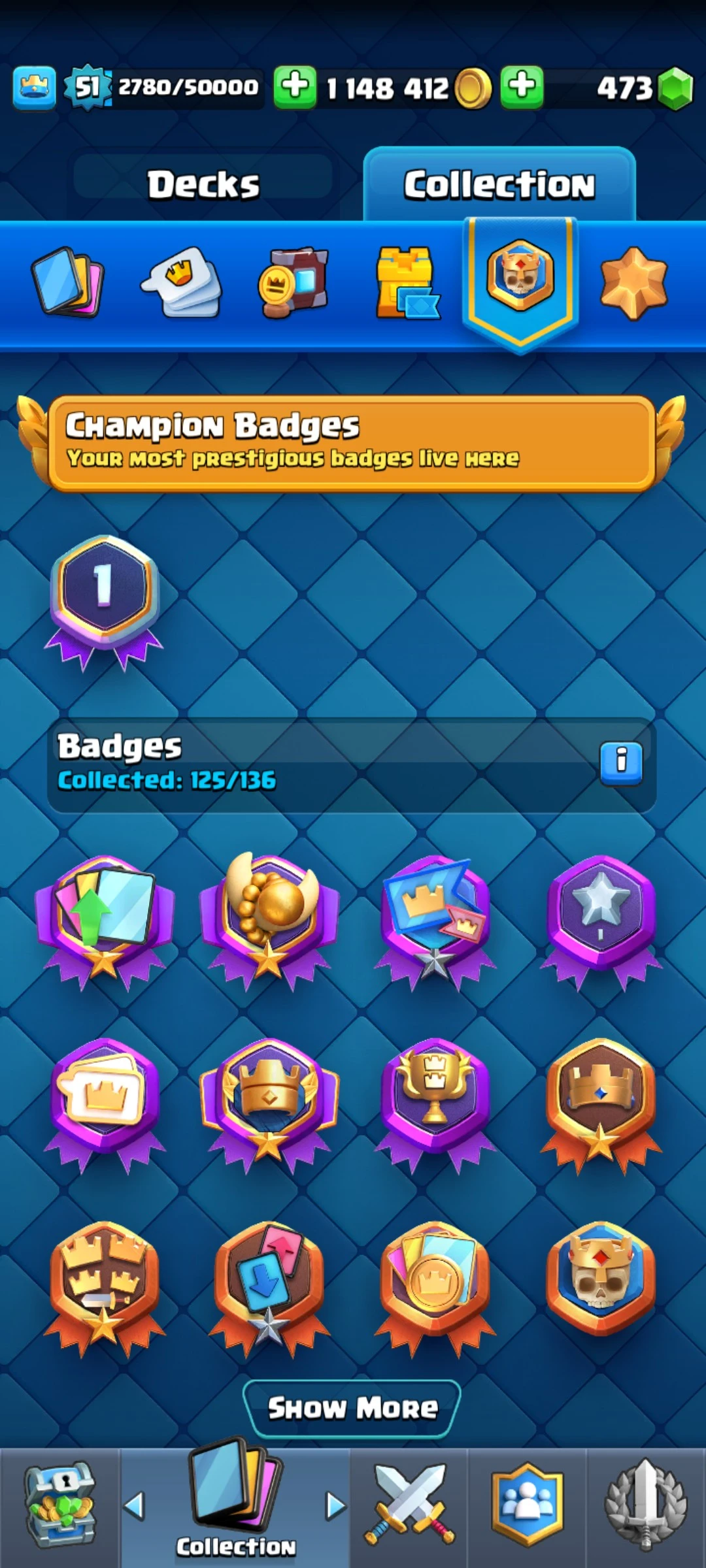Add more gold with the plus button
The height and width of the screenshot is (1568, 706).
pyautogui.click(x=295, y=86)
